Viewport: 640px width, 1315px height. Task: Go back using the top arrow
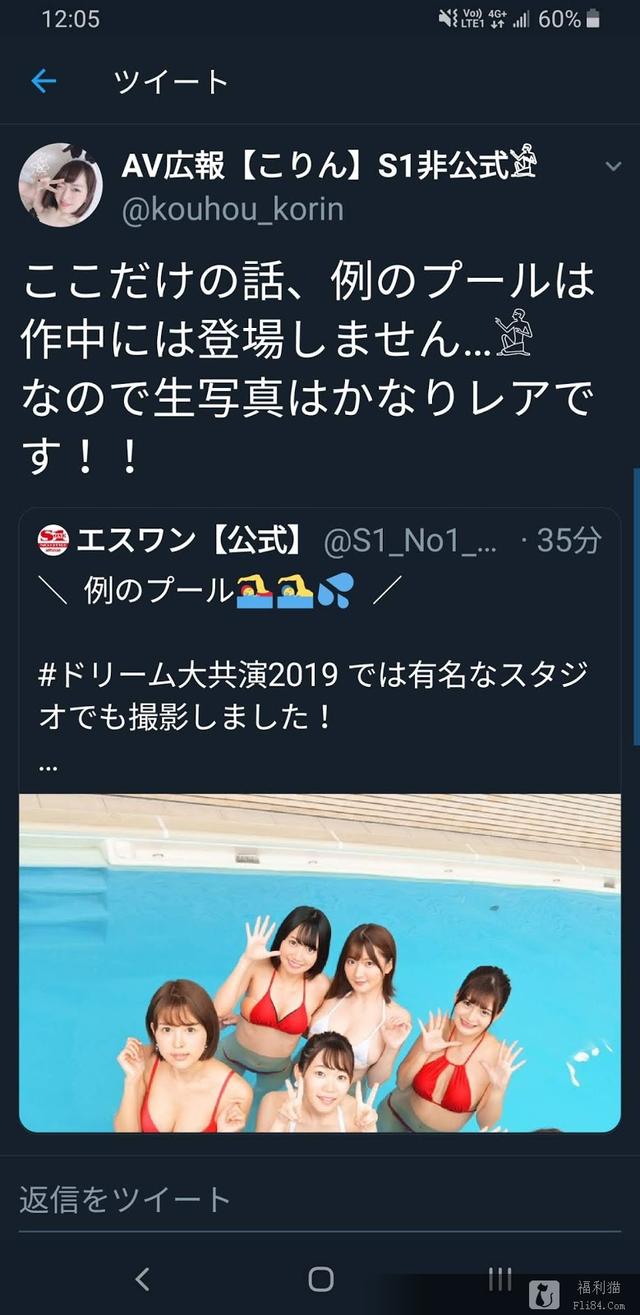(x=43, y=81)
